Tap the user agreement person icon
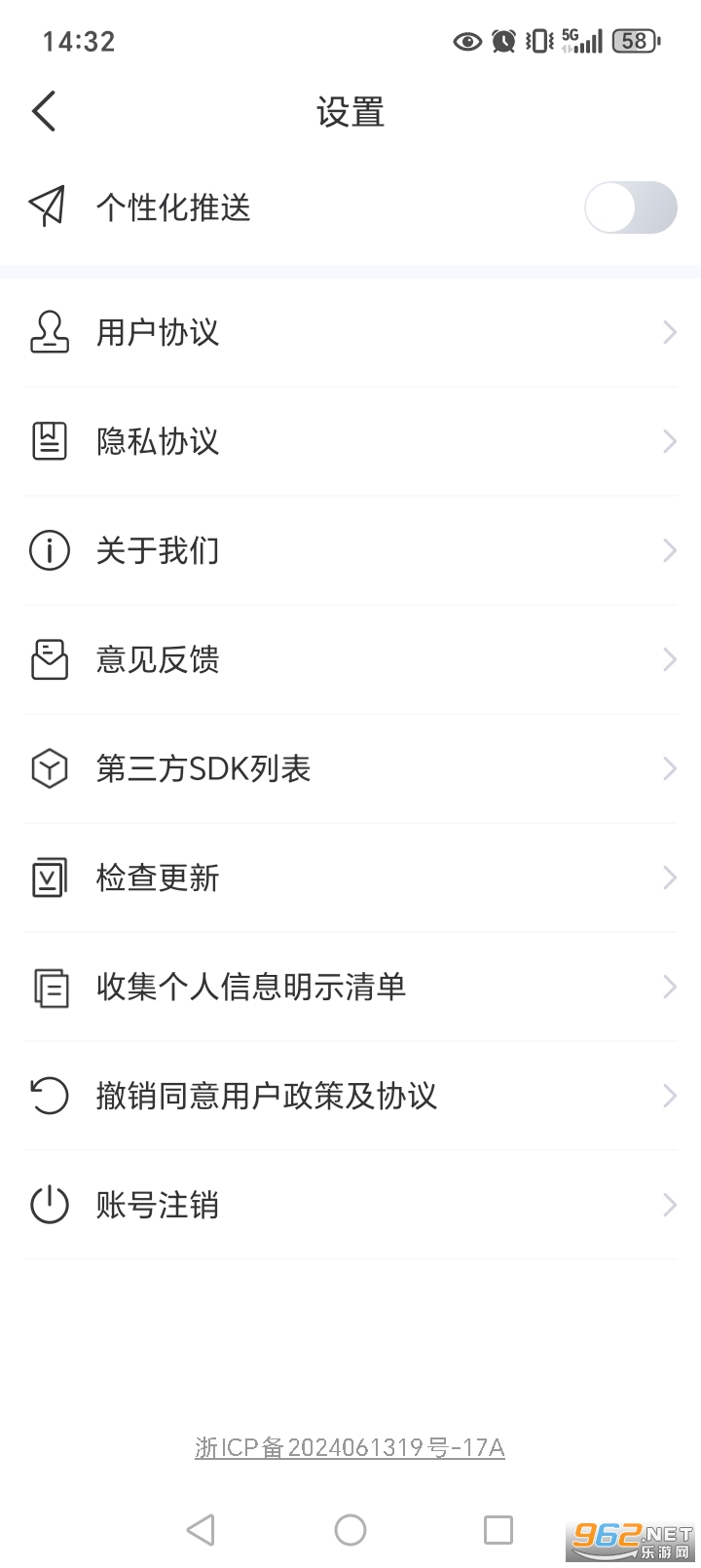Viewport: 701px width, 1568px height. coord(49,332)
